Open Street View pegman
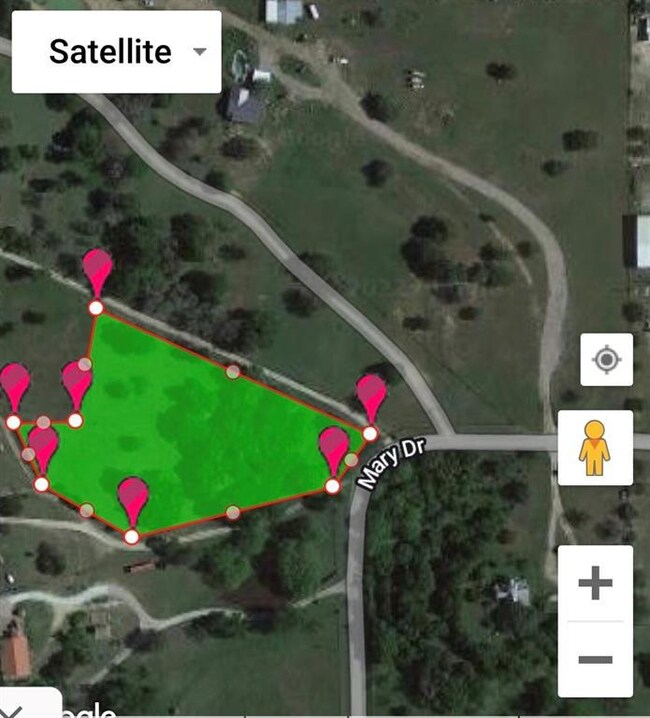Screen dimensions: 650x718 pyautogui.click(x=594, y=448)
